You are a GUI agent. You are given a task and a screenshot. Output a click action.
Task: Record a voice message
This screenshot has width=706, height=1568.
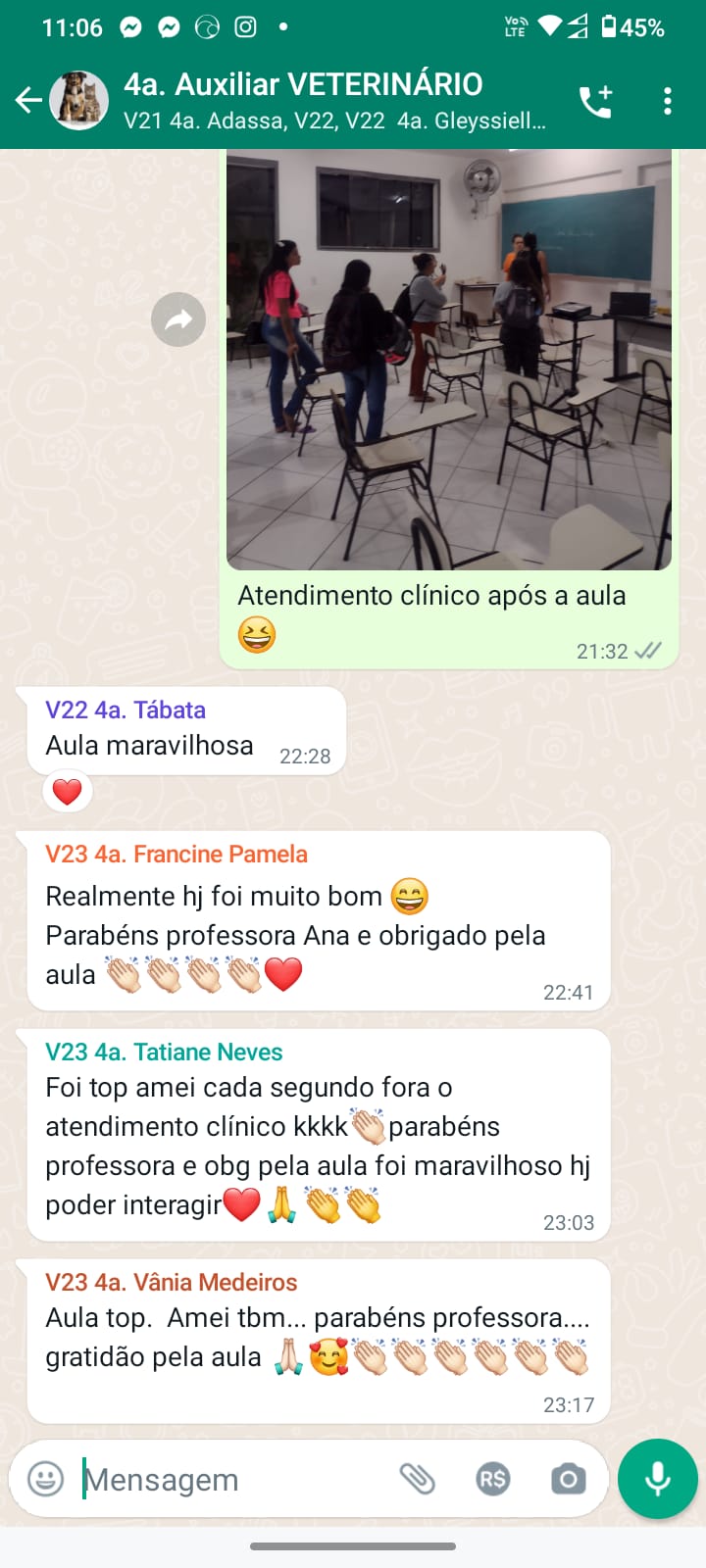pyautogui.click(x=657, y=1479)
